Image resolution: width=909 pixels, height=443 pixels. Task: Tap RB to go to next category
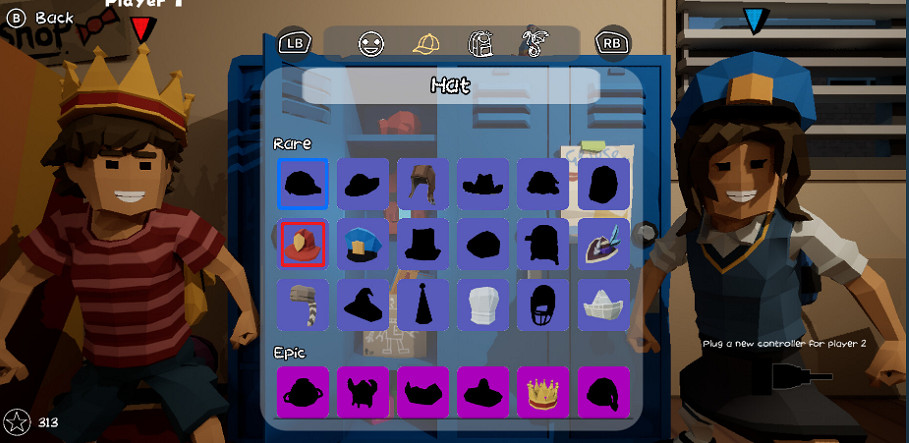point(611,43)
